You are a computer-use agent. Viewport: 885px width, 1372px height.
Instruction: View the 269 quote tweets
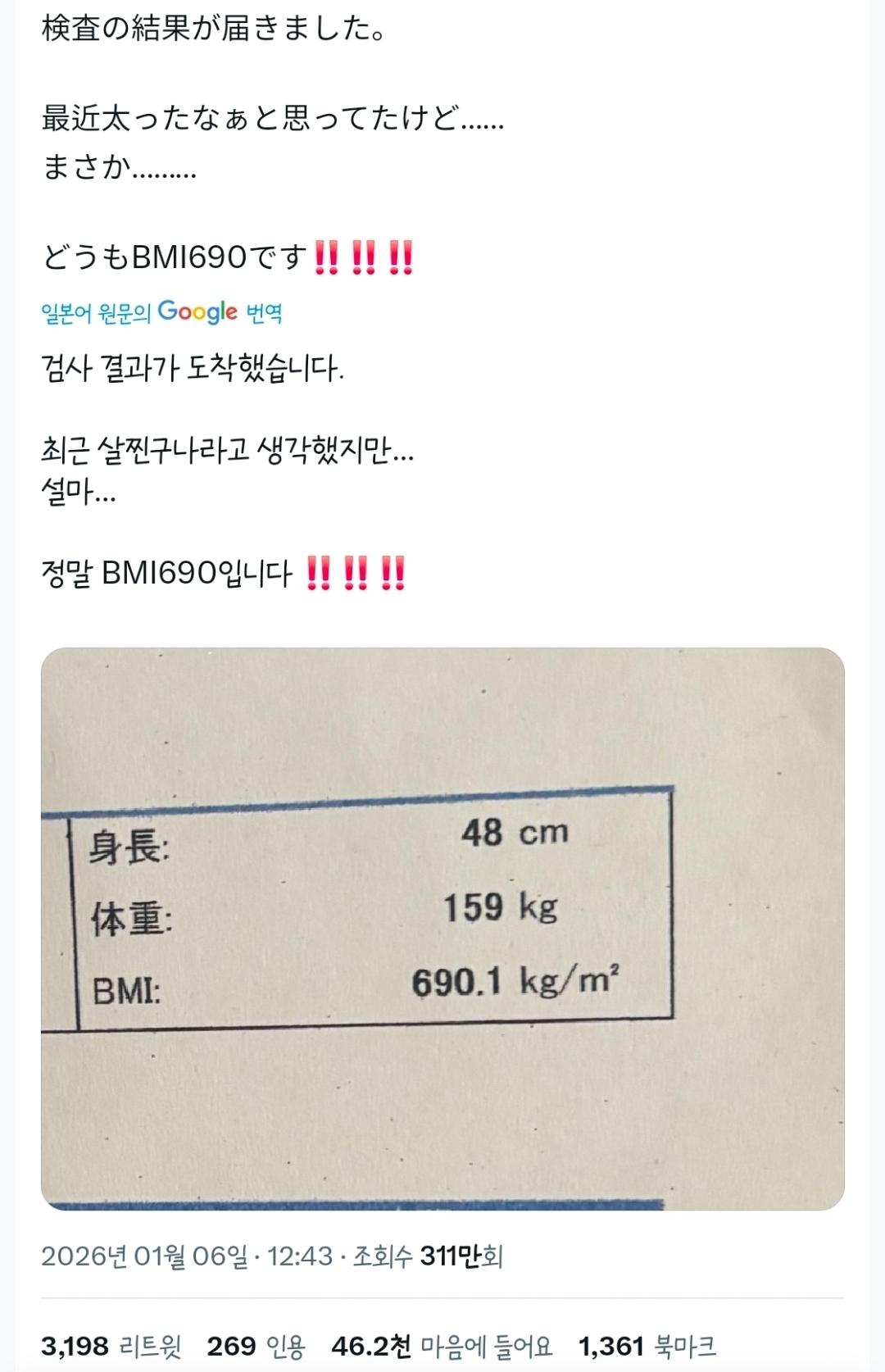click(256, 1346)
